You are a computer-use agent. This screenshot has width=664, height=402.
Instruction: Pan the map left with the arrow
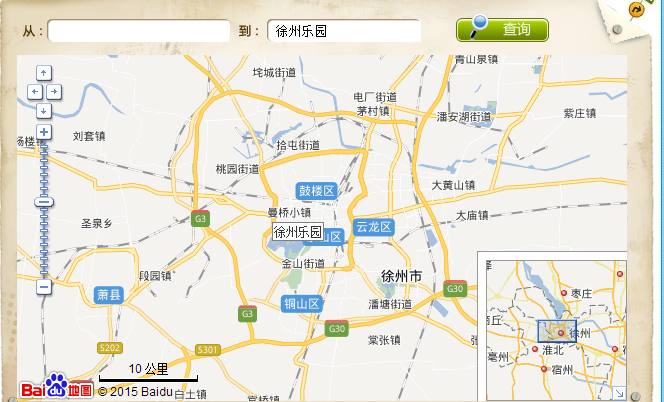tap(35, 91)
